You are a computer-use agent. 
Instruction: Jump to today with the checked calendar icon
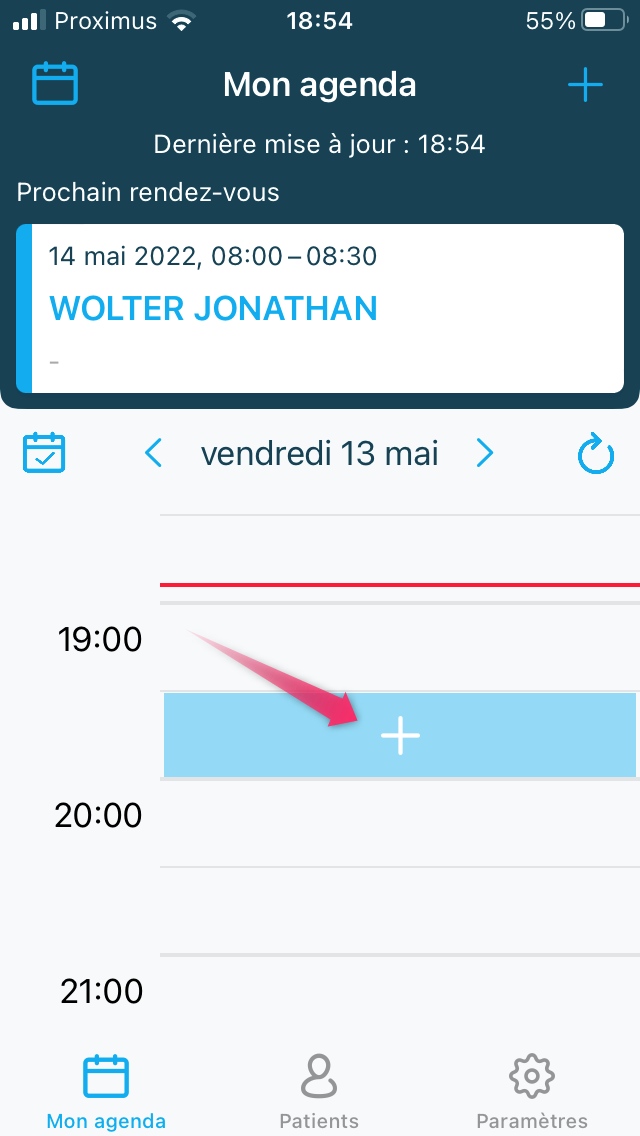pos(44,454)
